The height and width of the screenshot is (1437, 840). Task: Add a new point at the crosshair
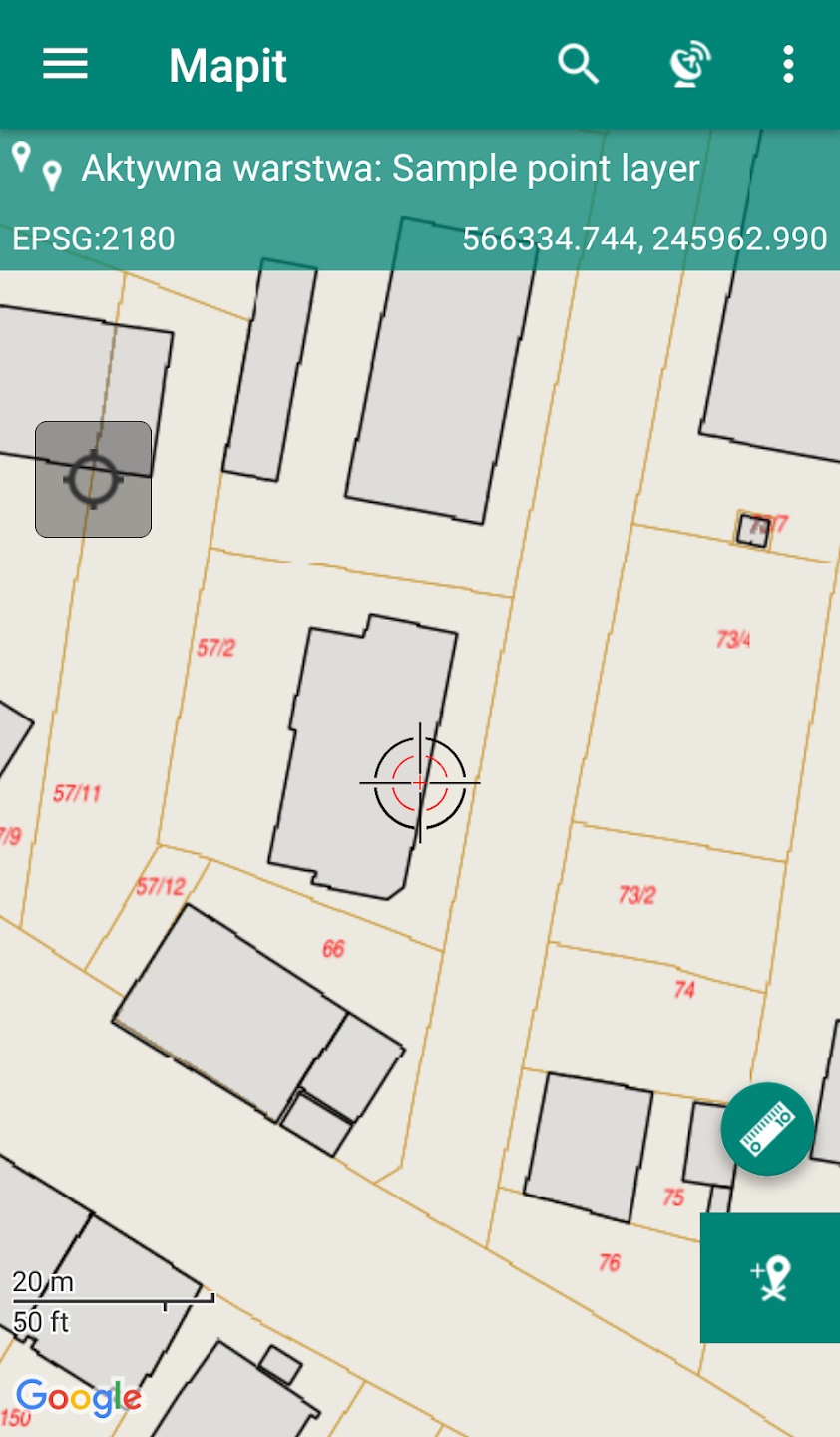pyautogui.click(x=770, y=1278)
